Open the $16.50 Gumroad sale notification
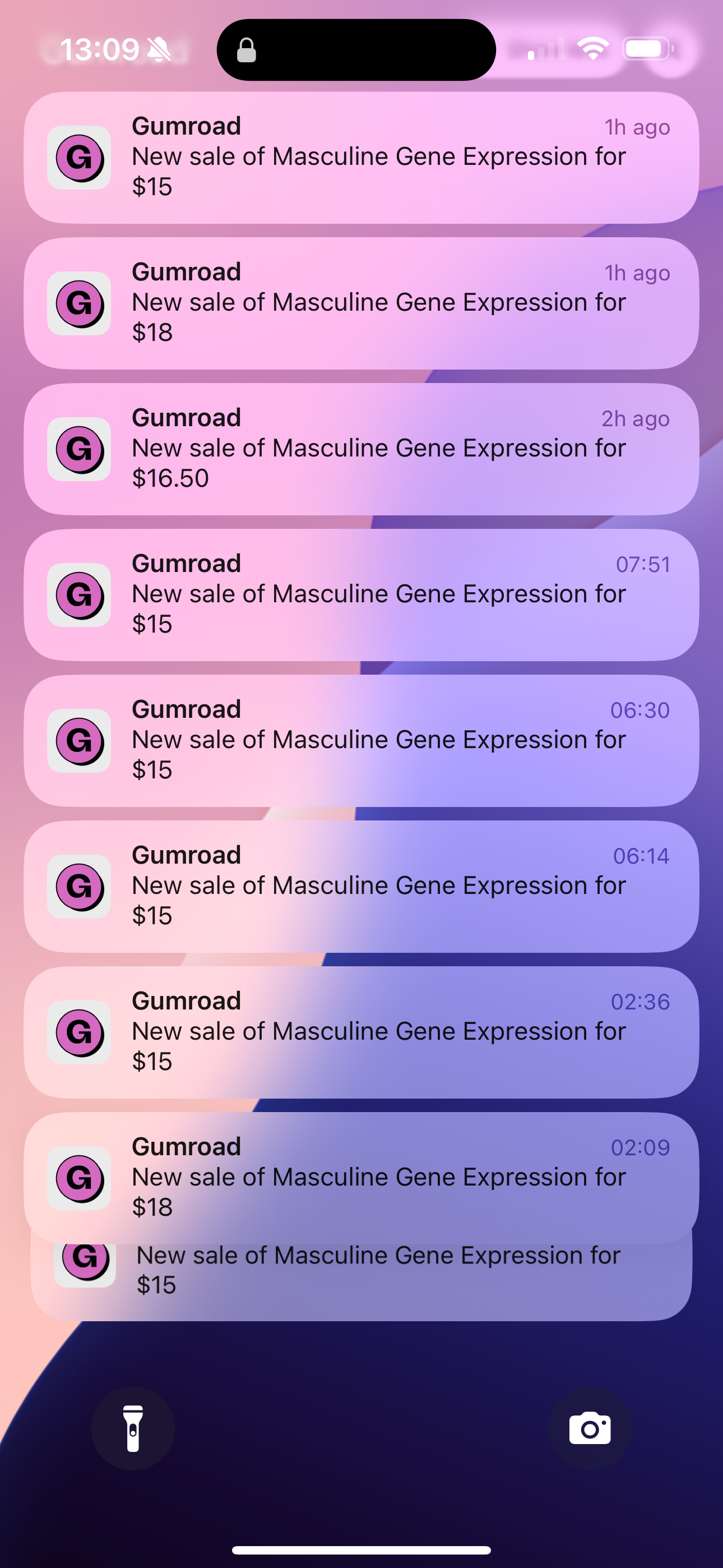This screenshot has width=723, height=1568. [361, 449]
